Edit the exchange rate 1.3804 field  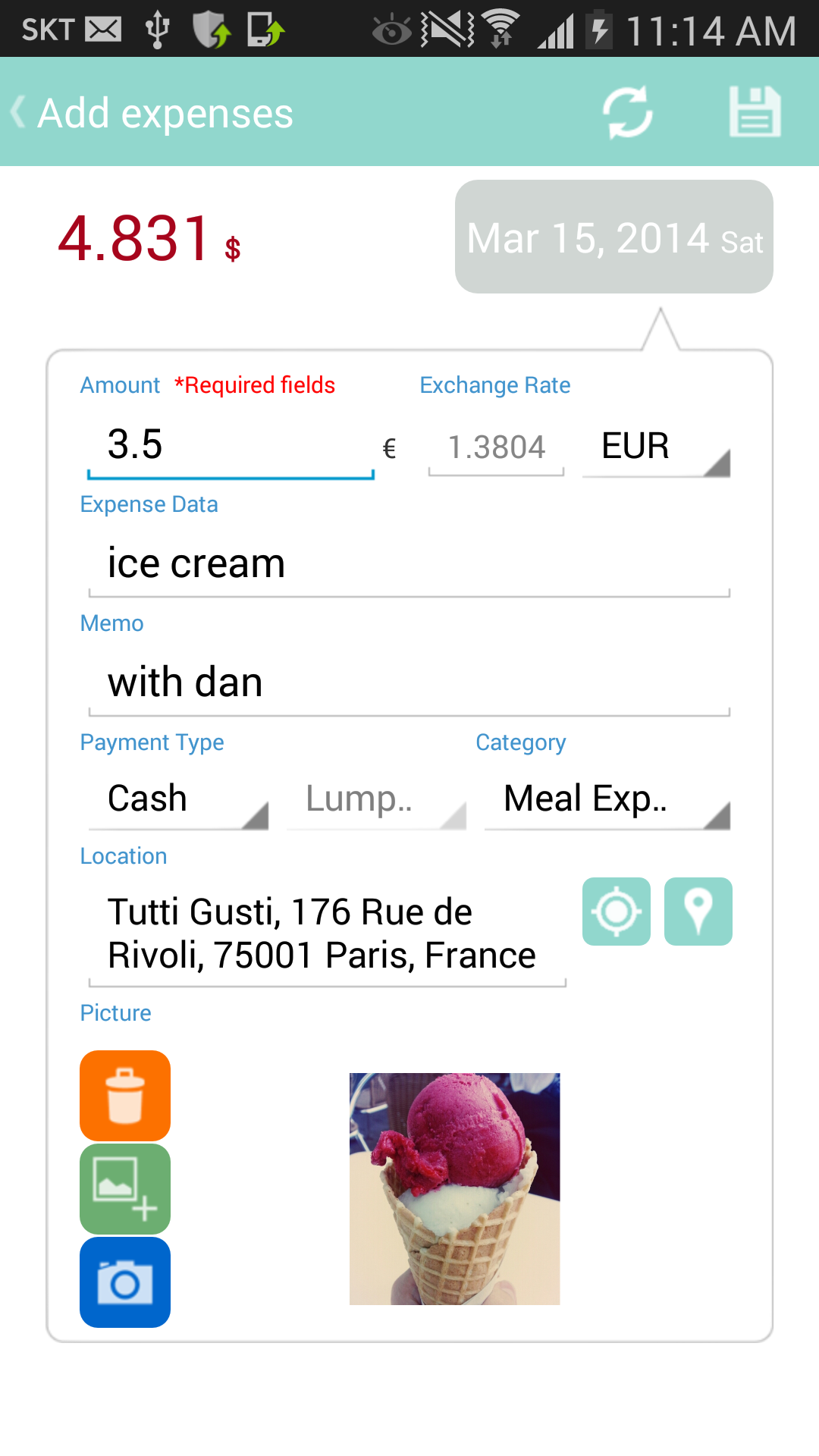coord(496,447)
